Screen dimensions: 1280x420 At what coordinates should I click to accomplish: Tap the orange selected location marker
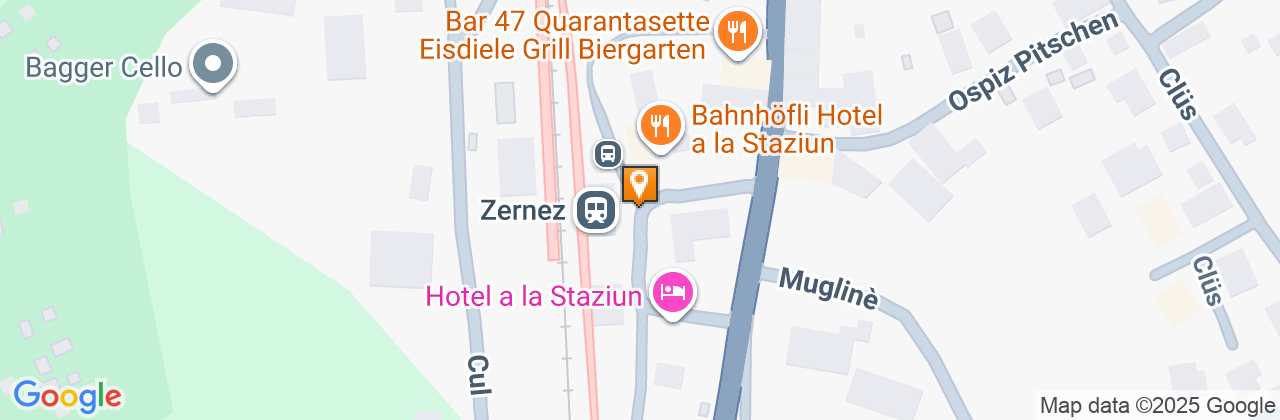click(x=640, y=185)
